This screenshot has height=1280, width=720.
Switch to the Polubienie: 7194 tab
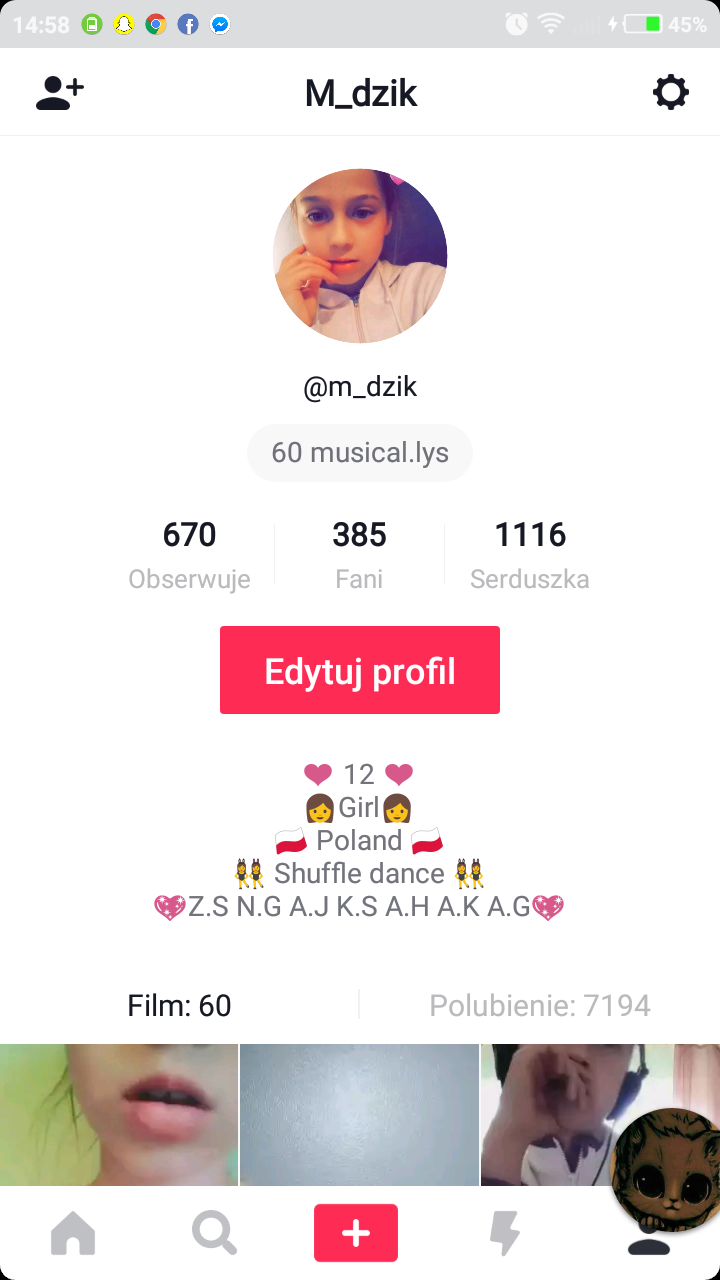540,1005
